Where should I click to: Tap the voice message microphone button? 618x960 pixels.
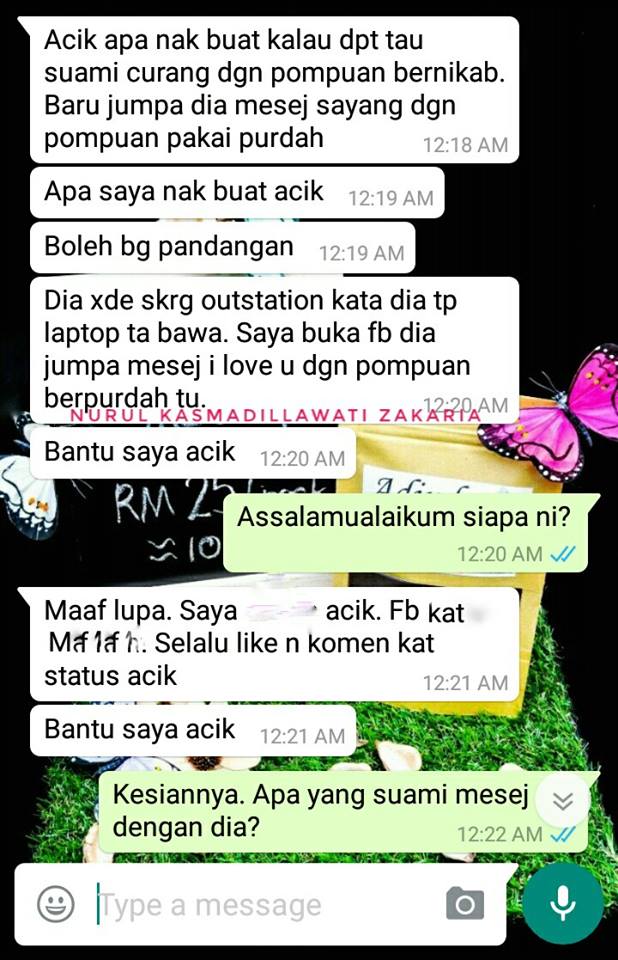[563, 904]
